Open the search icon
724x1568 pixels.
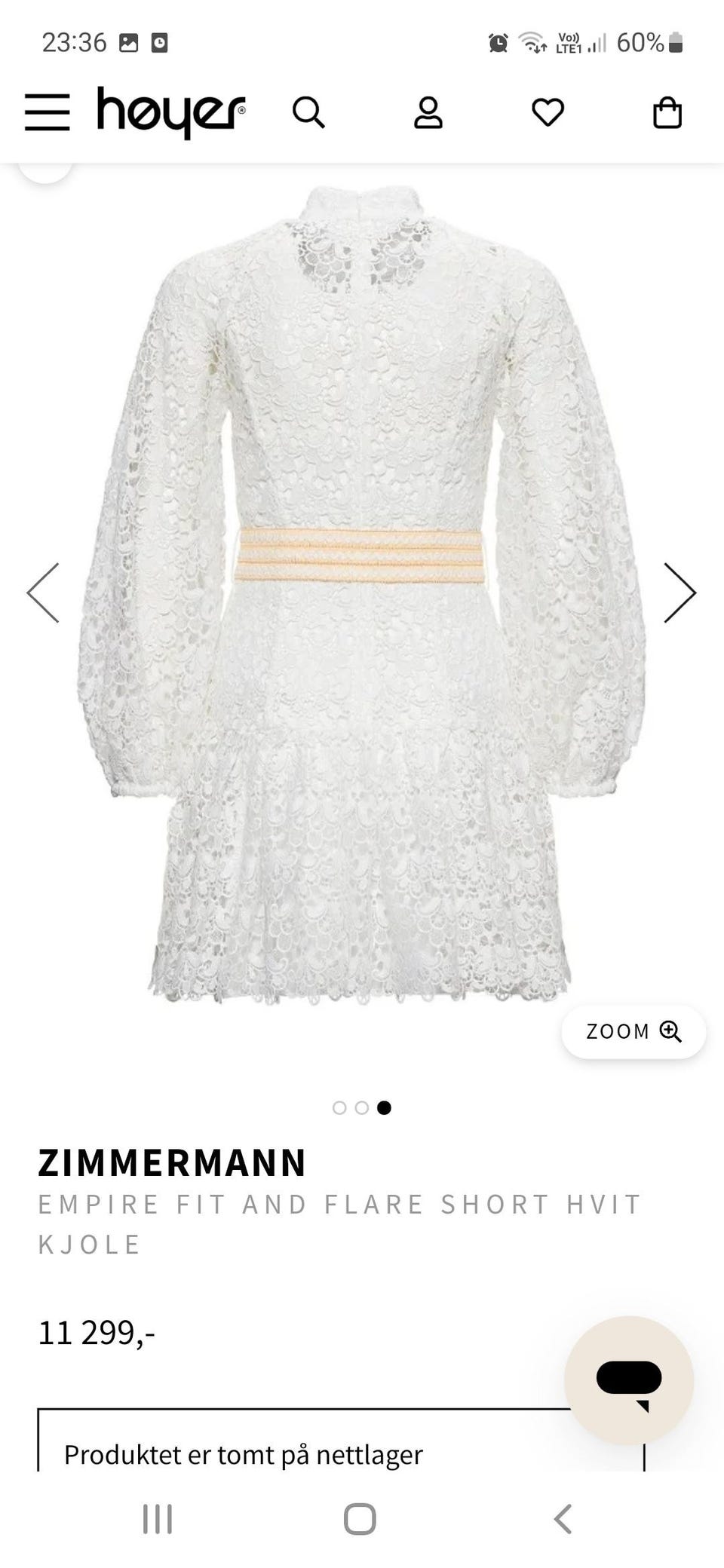coord(308,113)
